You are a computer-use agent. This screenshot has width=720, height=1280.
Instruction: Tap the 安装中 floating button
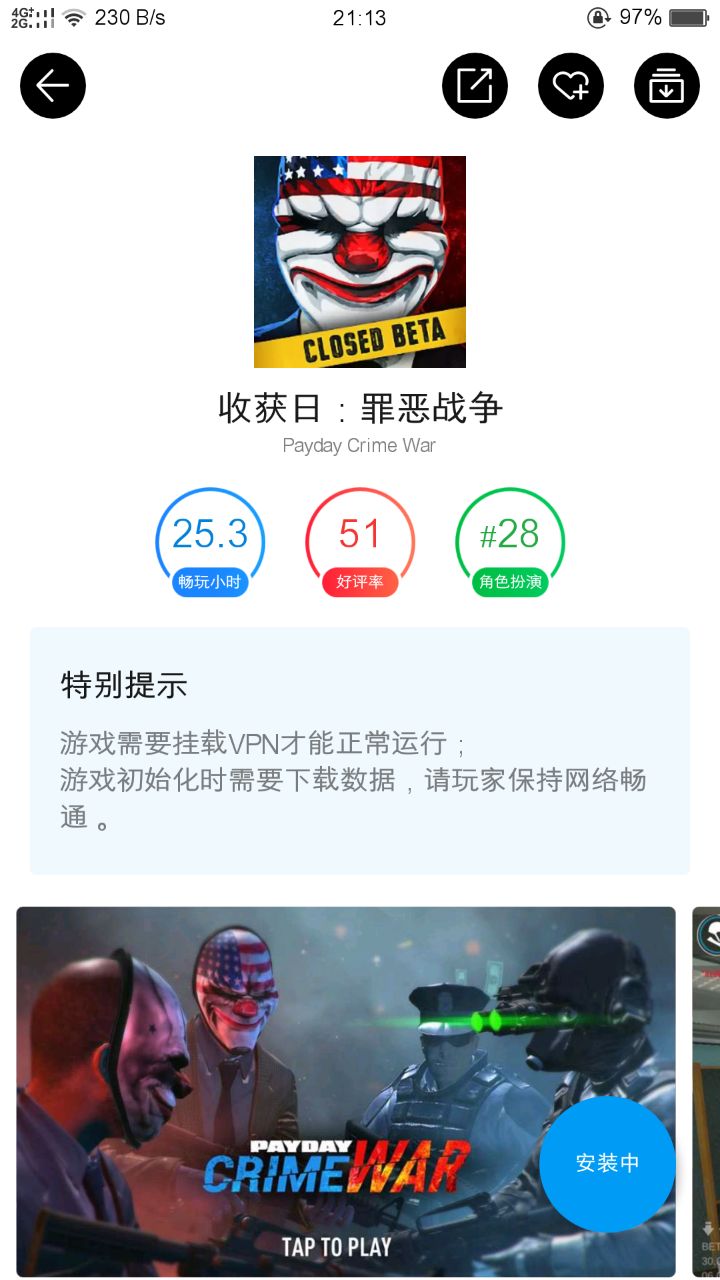pos(607,1163)
